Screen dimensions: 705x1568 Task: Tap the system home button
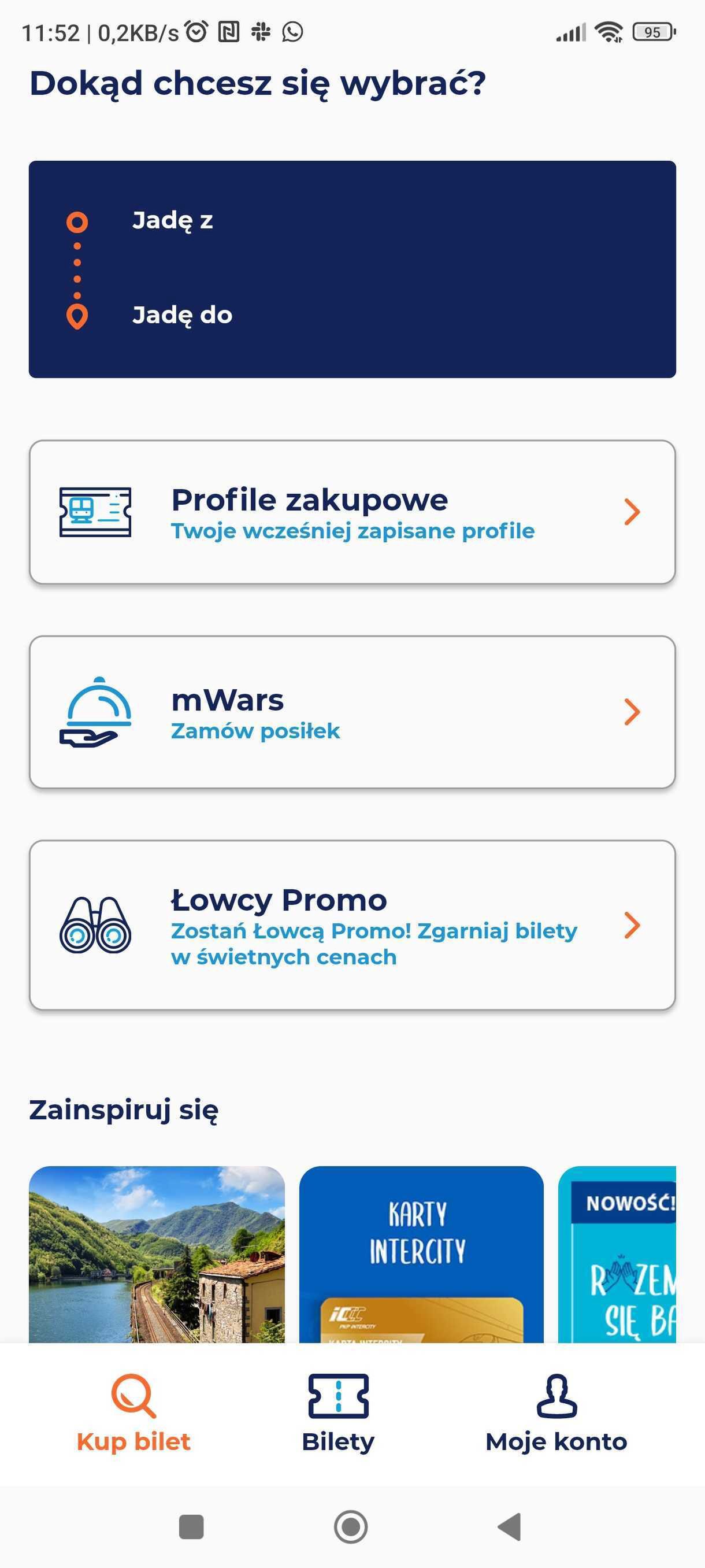tap(351, 1526)
